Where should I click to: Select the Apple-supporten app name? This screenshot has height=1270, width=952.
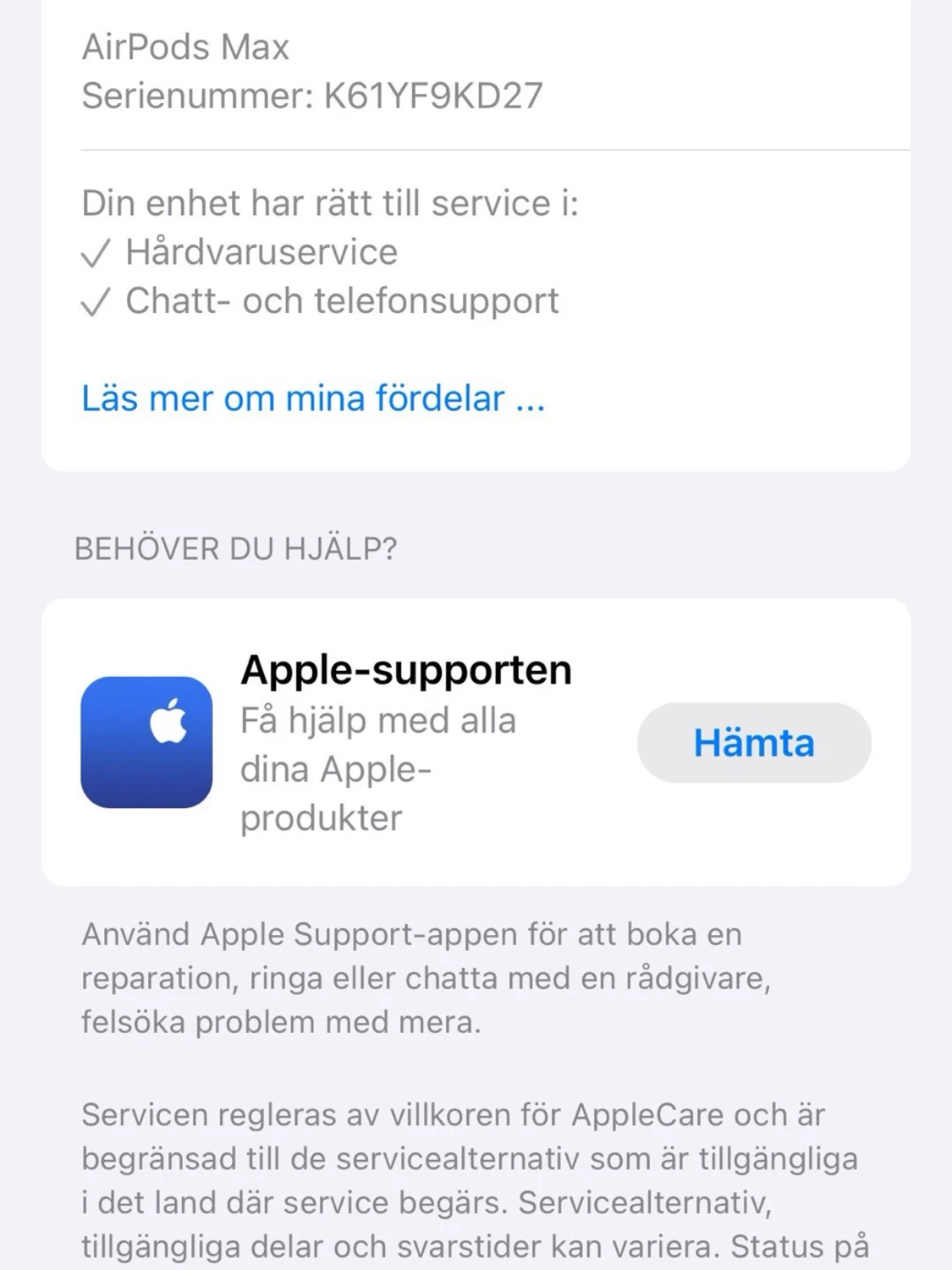pos(406,668)
